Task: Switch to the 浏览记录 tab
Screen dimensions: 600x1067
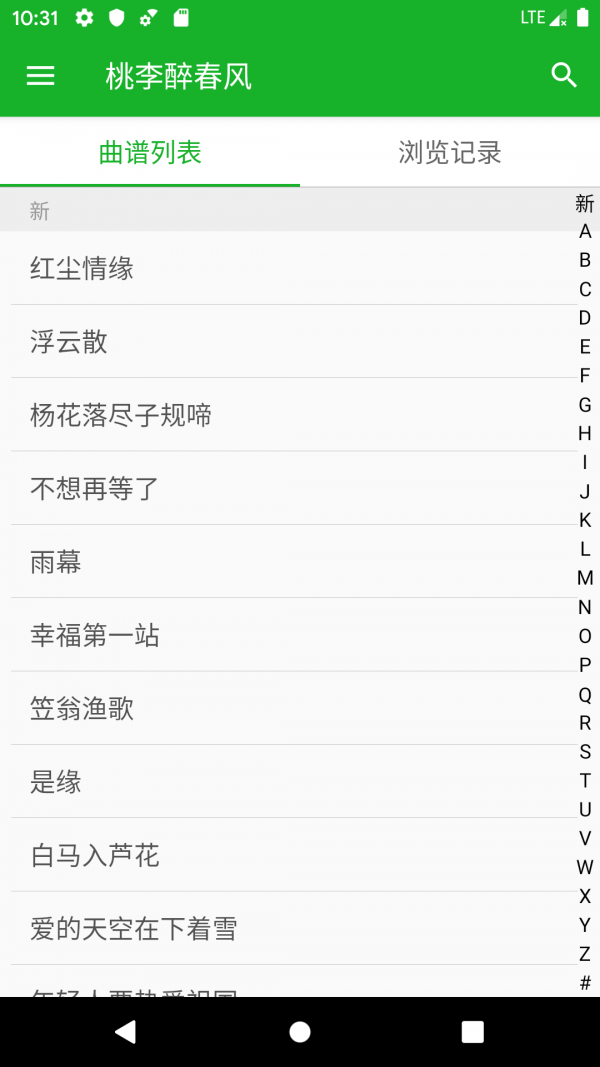Action: coord(450,152)
